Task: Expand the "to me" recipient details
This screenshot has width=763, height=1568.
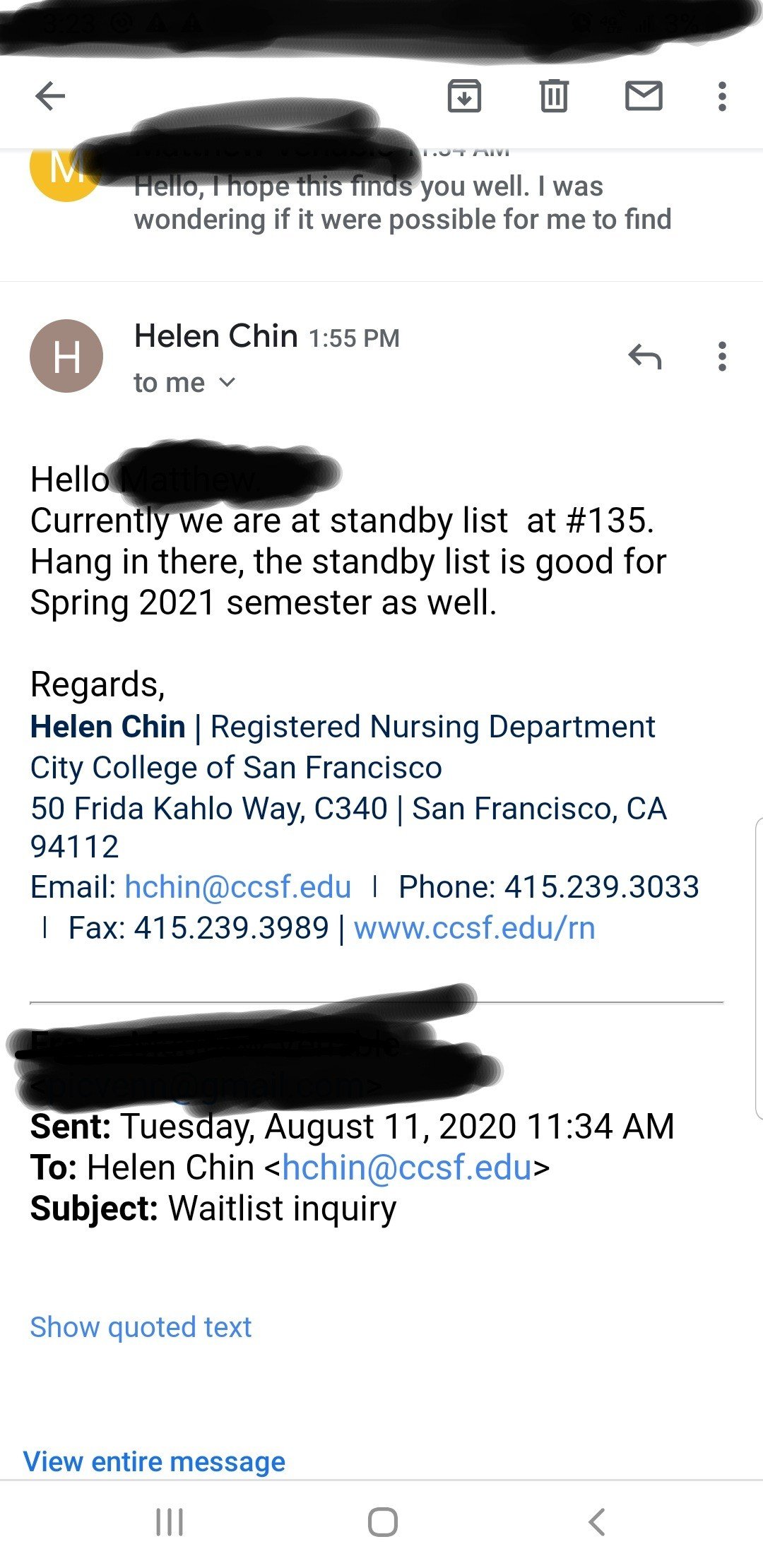Action: click(x=184, y=383)
